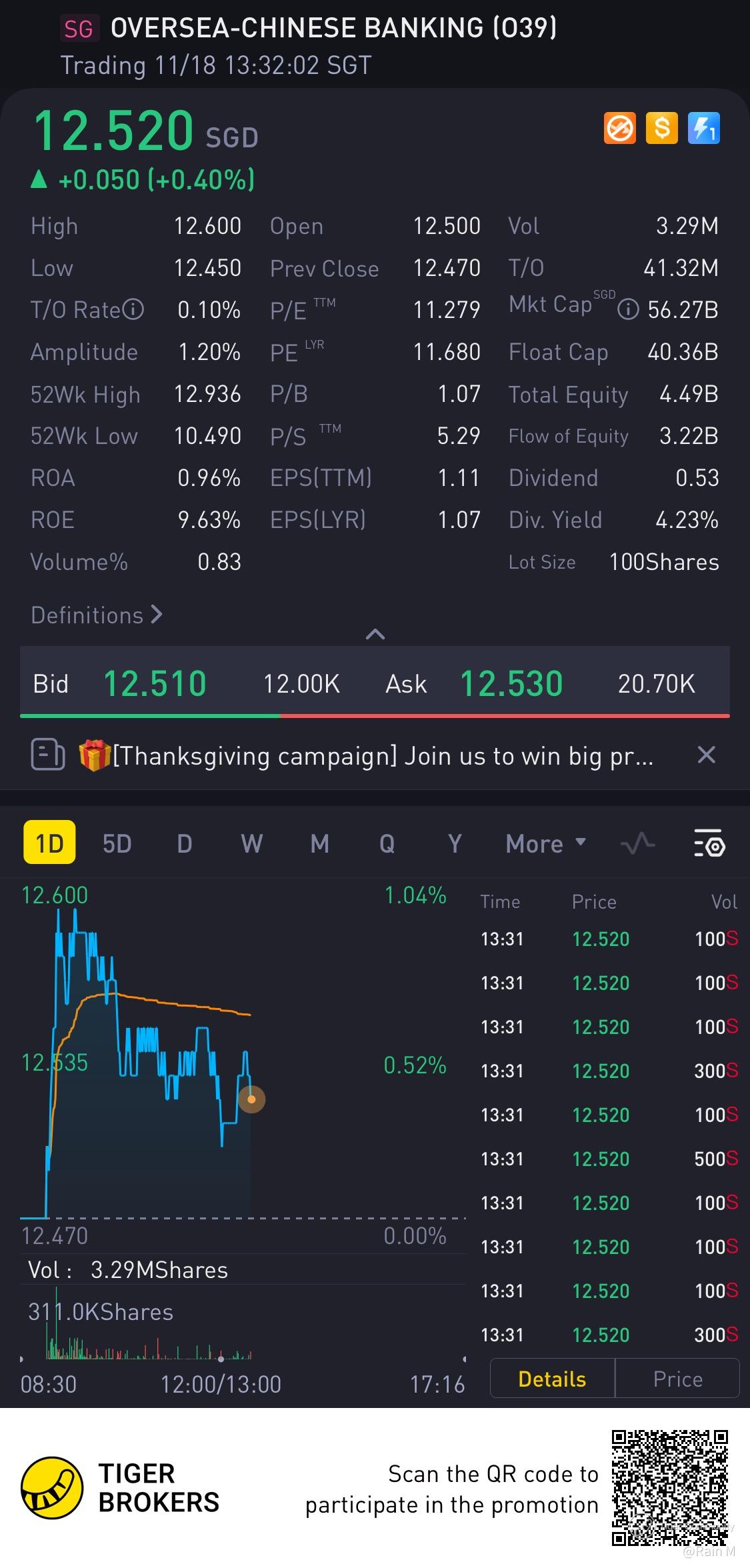The height and width of the screenshot is (1568, 750).
Task: Tap the blue lightning badge icon
Action: (703, 128)
